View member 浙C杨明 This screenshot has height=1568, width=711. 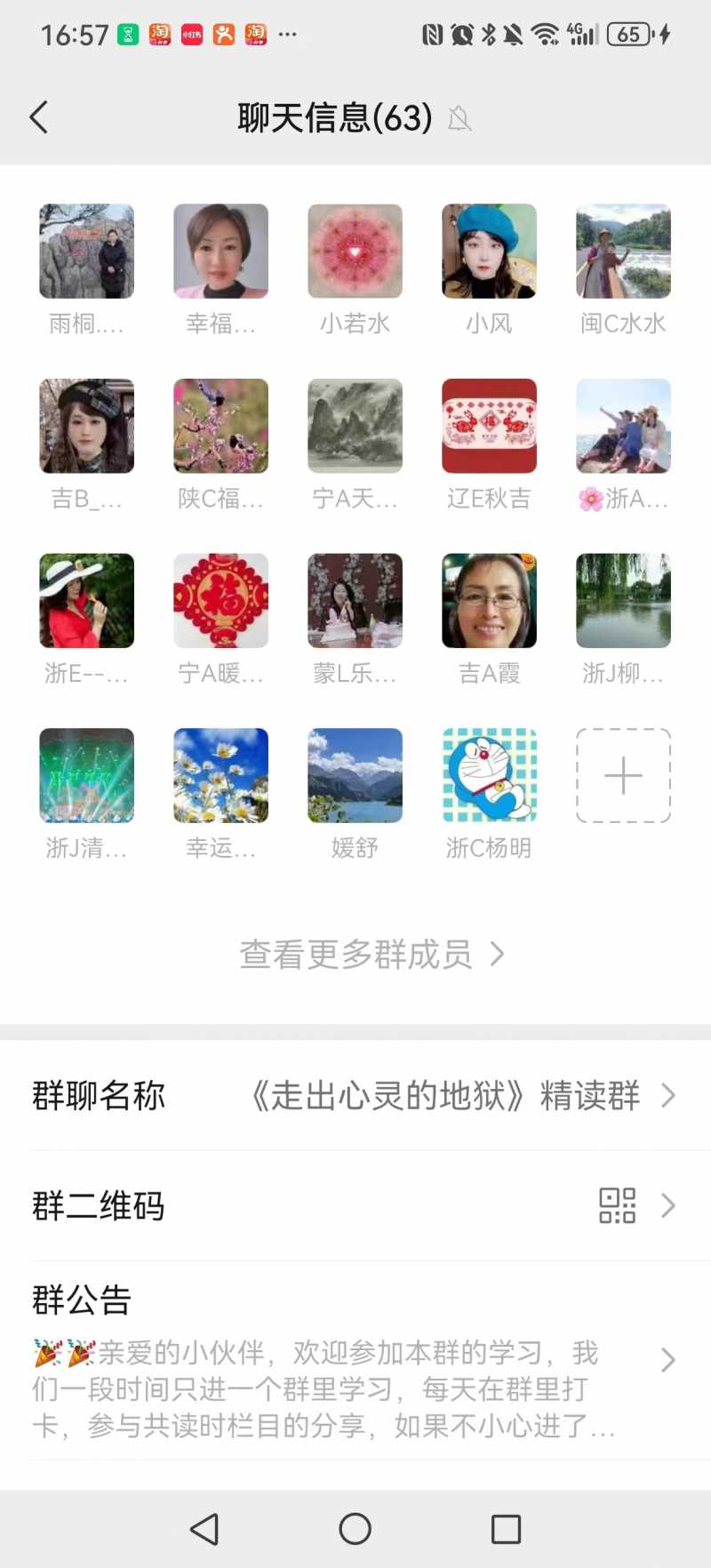(x=489, y=775)
